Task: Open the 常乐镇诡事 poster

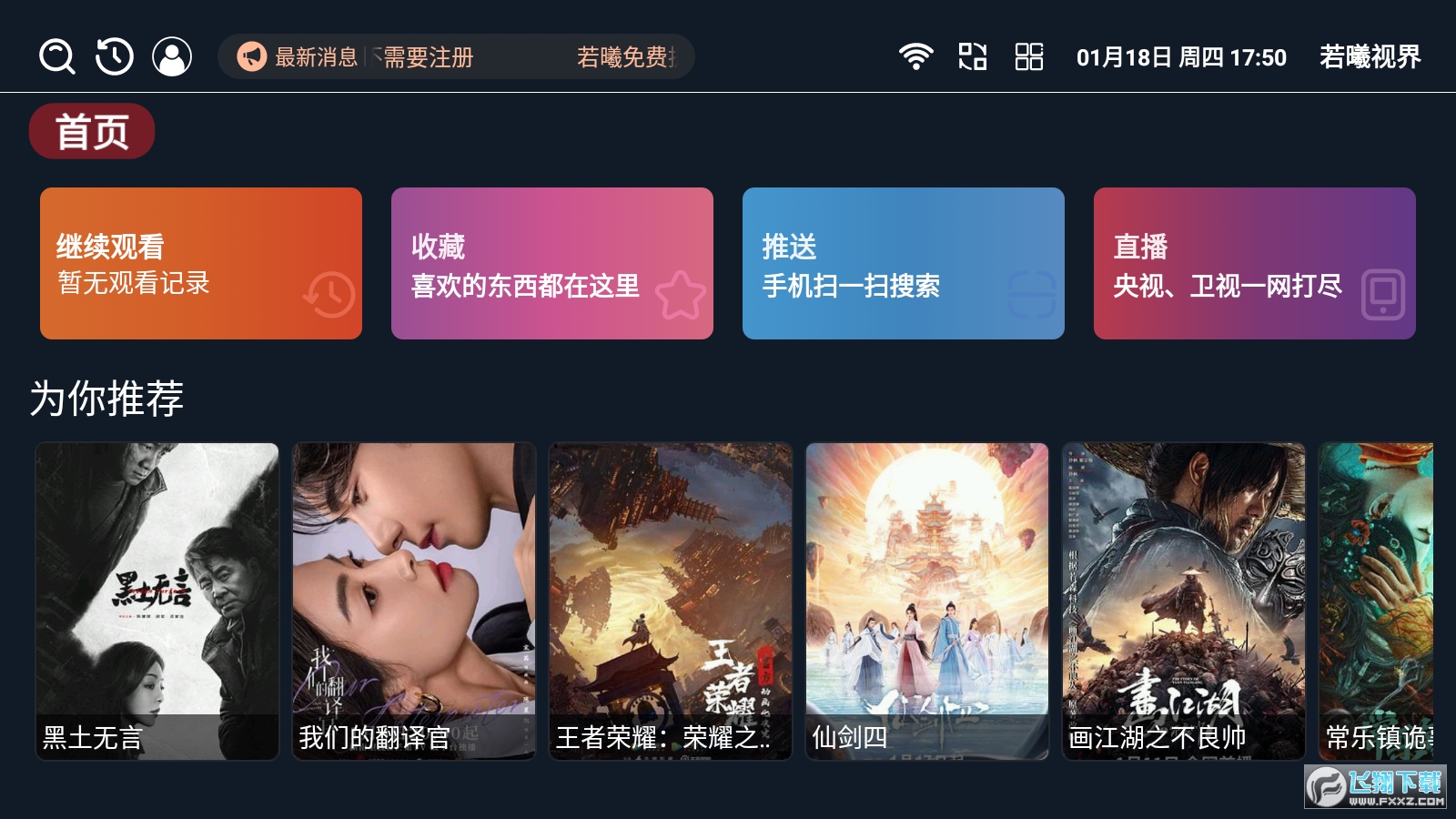Action: 1376,601
